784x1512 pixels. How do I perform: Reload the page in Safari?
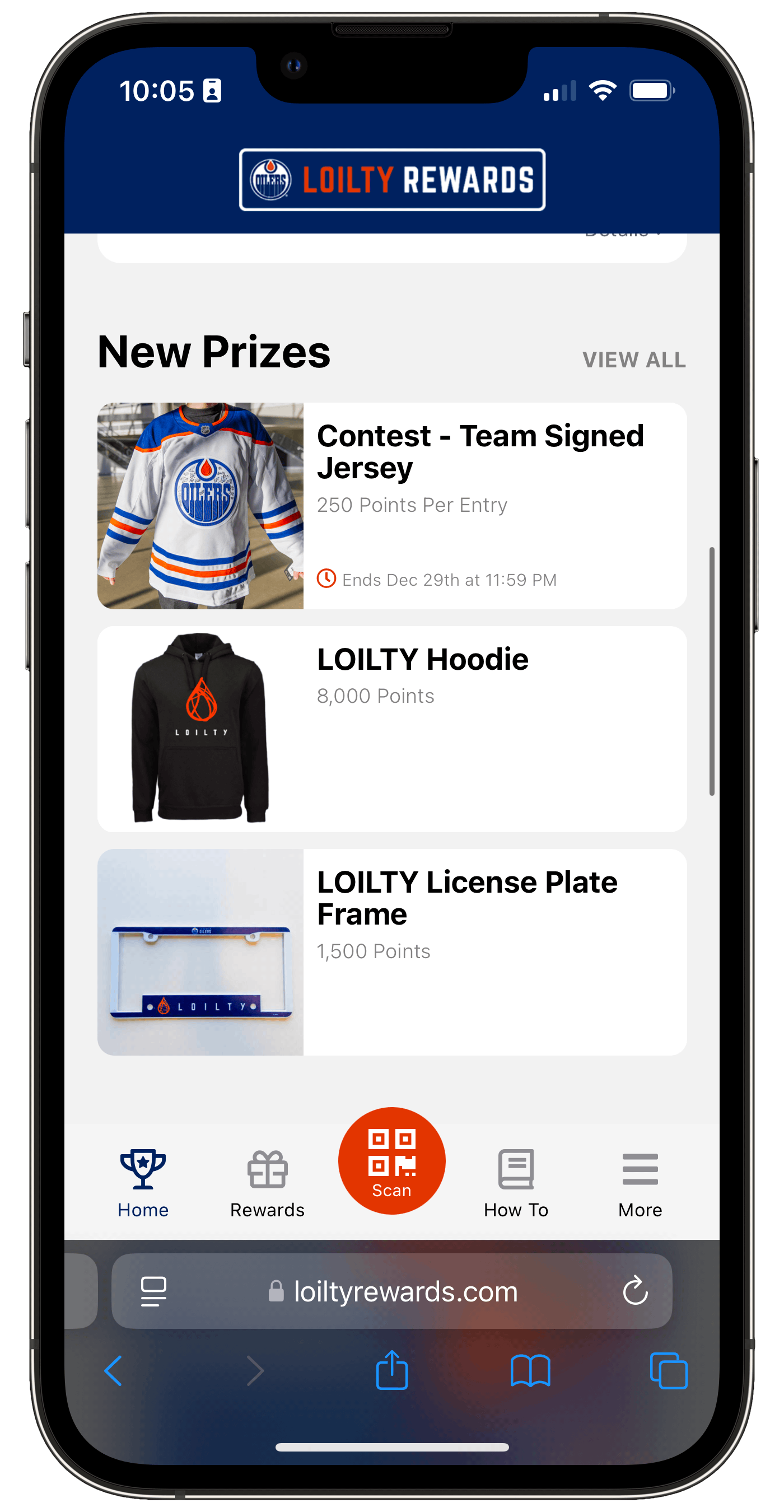click(x=634, y=1291)
